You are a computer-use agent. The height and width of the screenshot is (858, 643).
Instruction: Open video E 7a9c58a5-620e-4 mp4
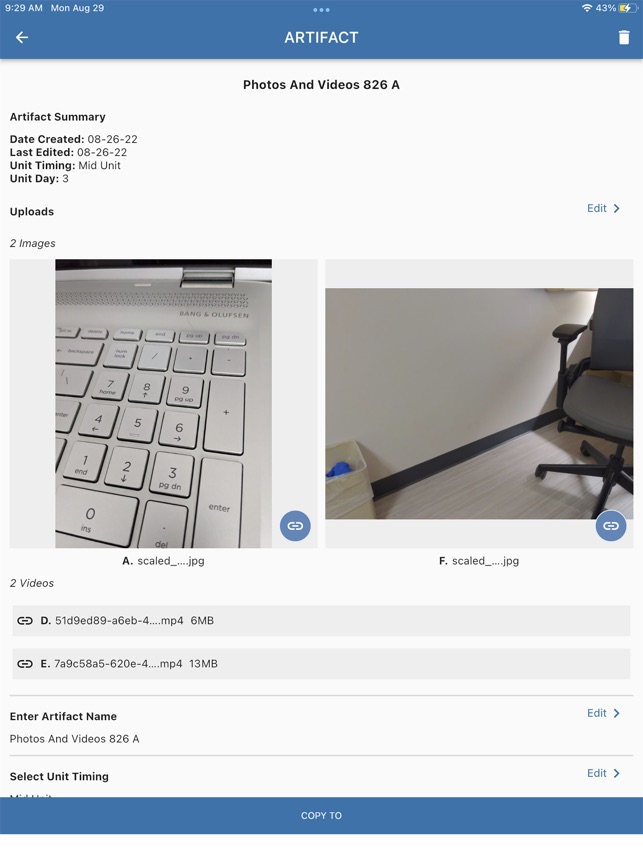point(321,664)
